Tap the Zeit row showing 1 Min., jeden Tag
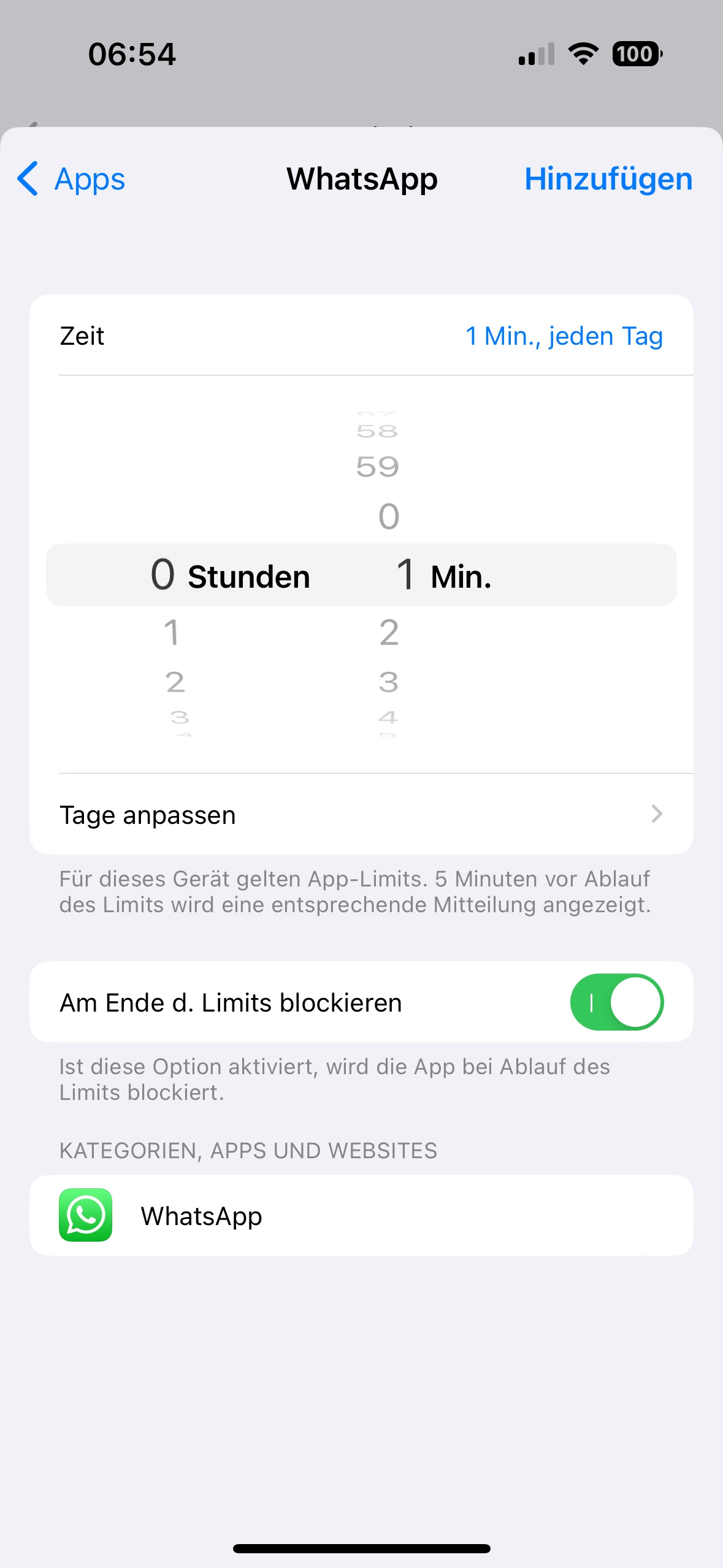 [x=361, y=336]
